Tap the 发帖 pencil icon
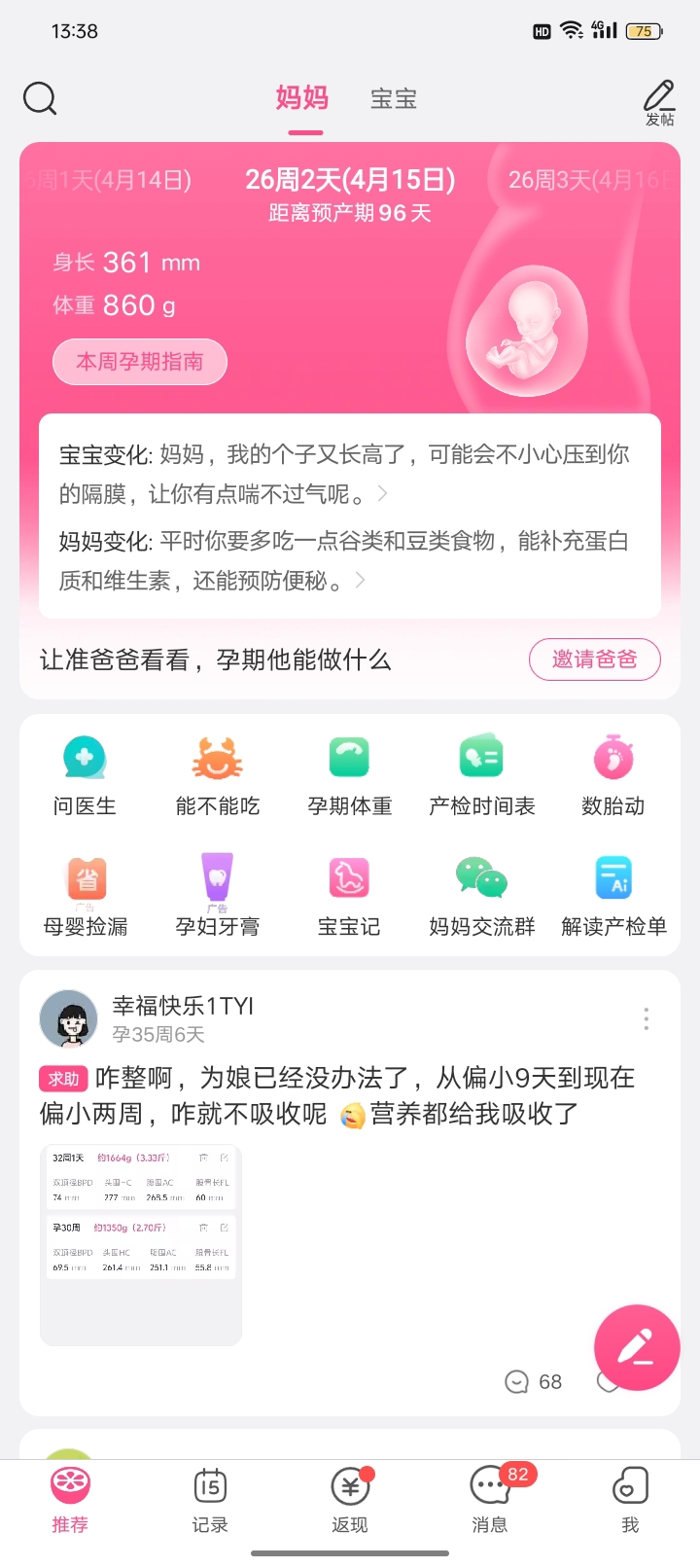The image size is (700, 1568). 659,102
